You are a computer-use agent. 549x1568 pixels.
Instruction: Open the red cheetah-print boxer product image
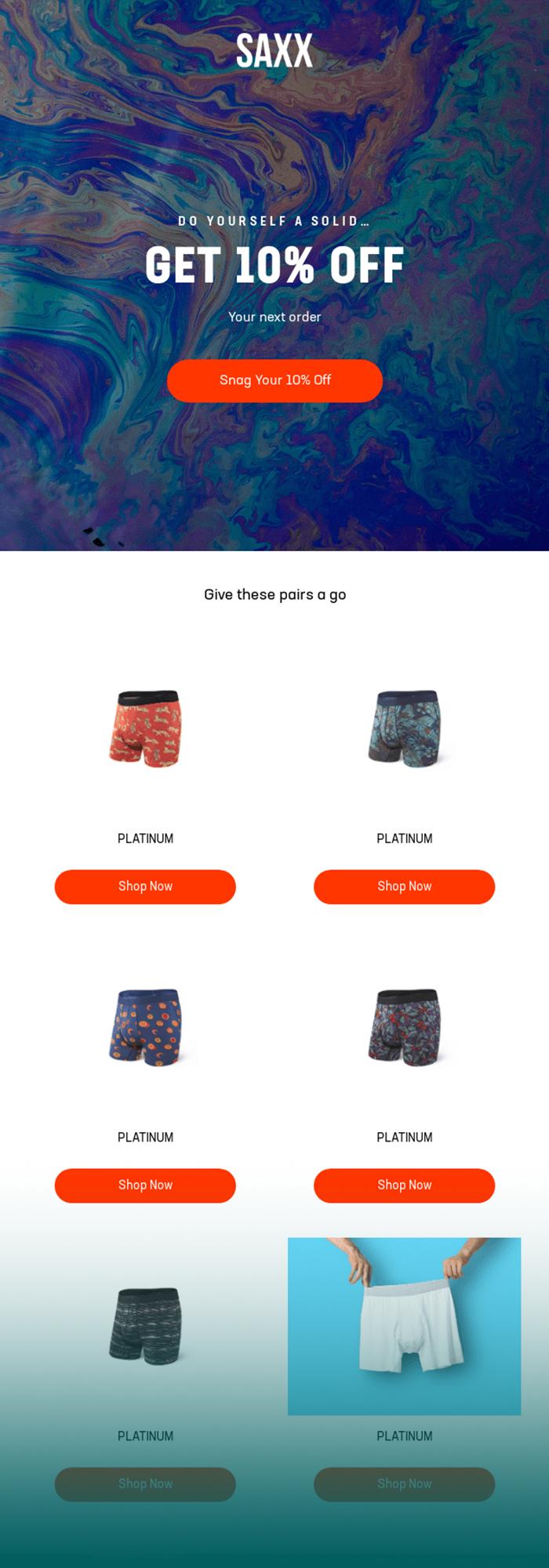tap(145, 728)
